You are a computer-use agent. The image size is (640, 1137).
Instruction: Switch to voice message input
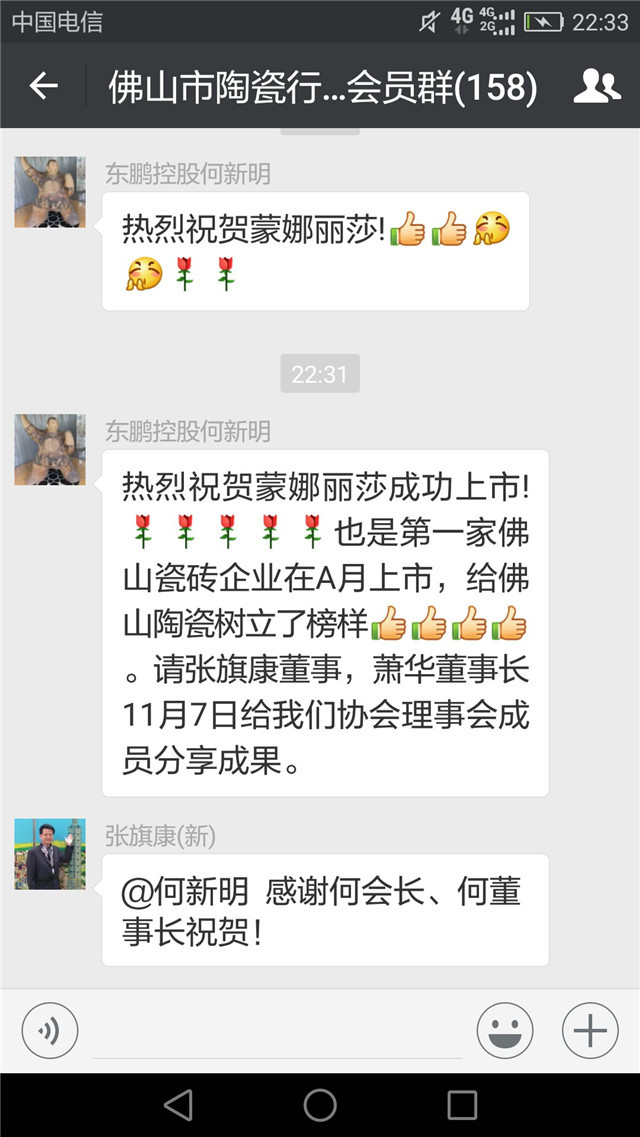coord(49,1030)
